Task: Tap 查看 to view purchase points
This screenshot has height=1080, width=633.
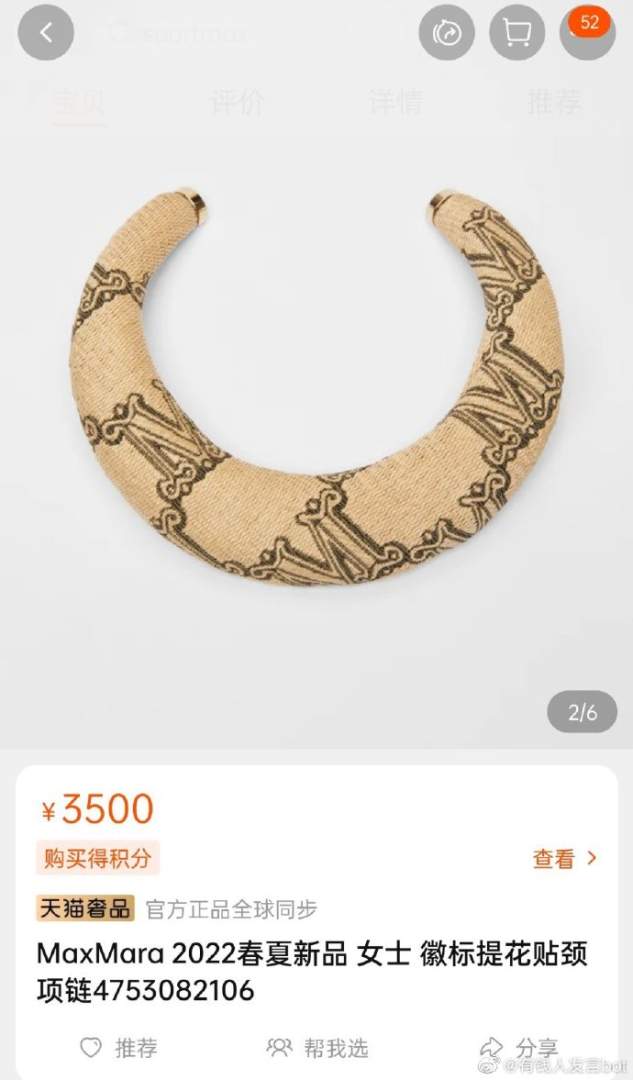Action: 564,858
